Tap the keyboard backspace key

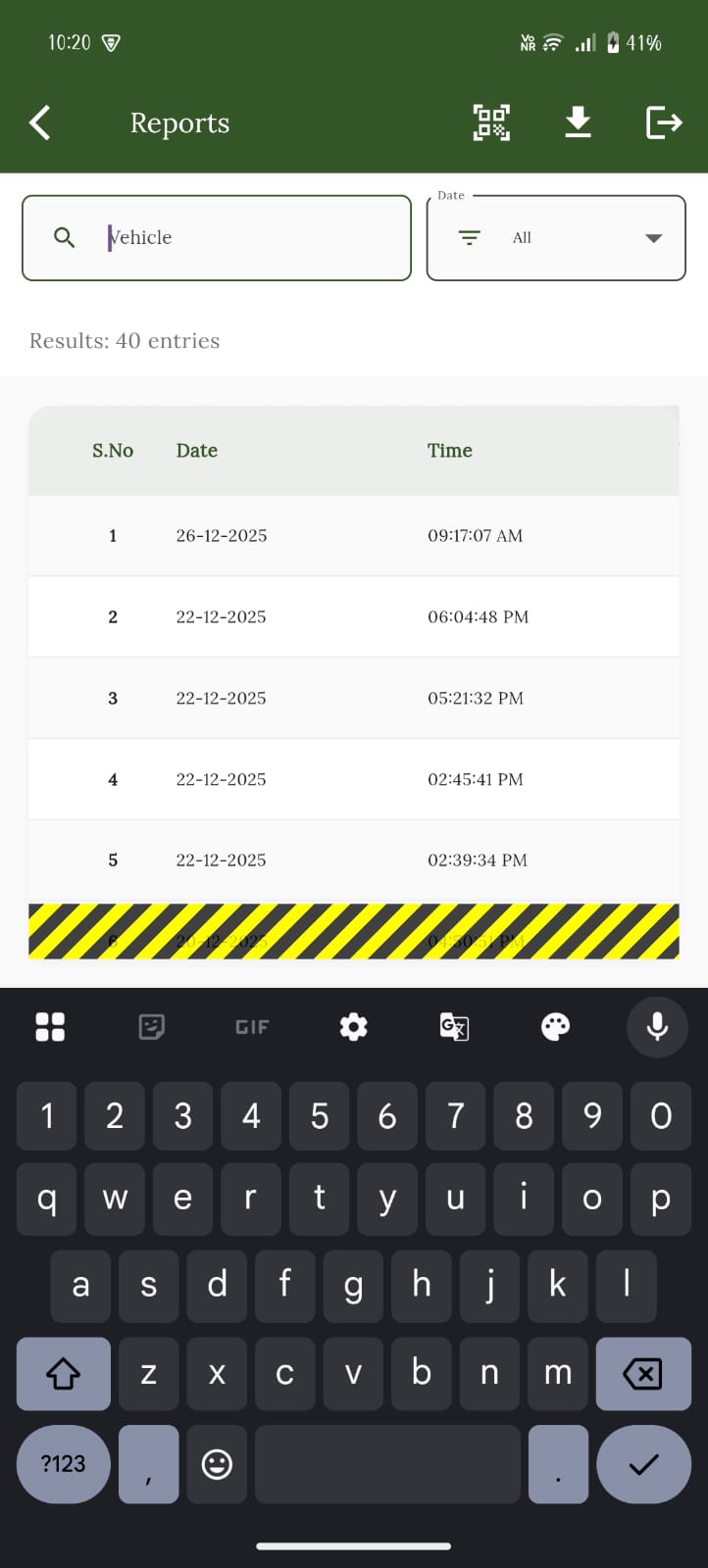[642, 1374]
